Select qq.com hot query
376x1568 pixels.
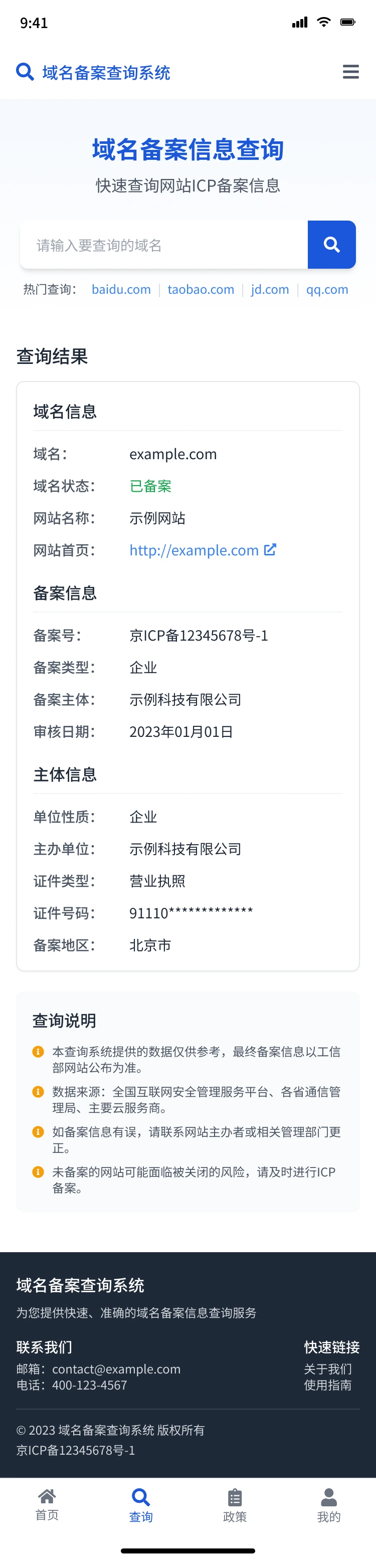[327, 290]
